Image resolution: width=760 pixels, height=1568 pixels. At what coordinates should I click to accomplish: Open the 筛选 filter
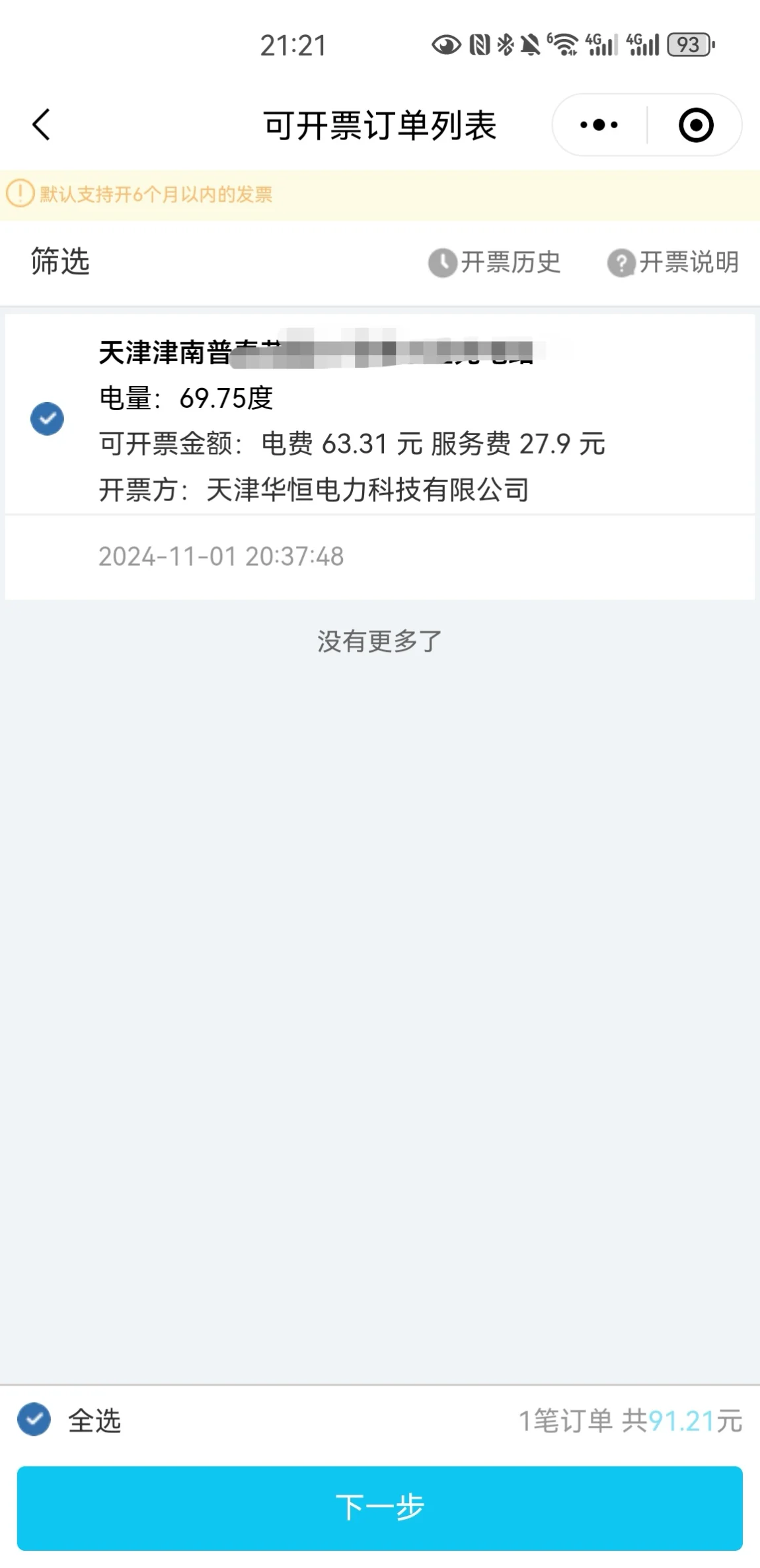(60, 261)
